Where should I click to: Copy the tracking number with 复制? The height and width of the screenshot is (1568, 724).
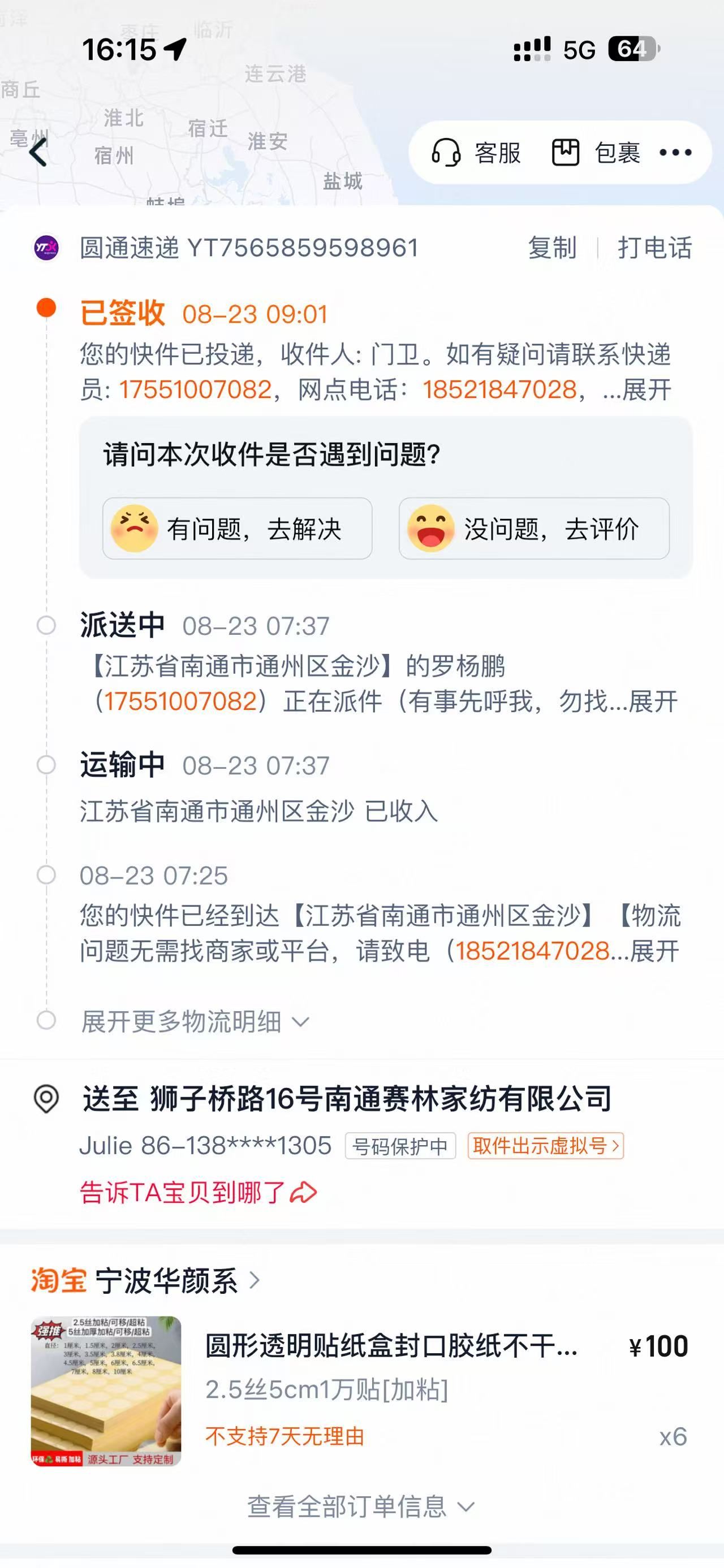point(551,248)
